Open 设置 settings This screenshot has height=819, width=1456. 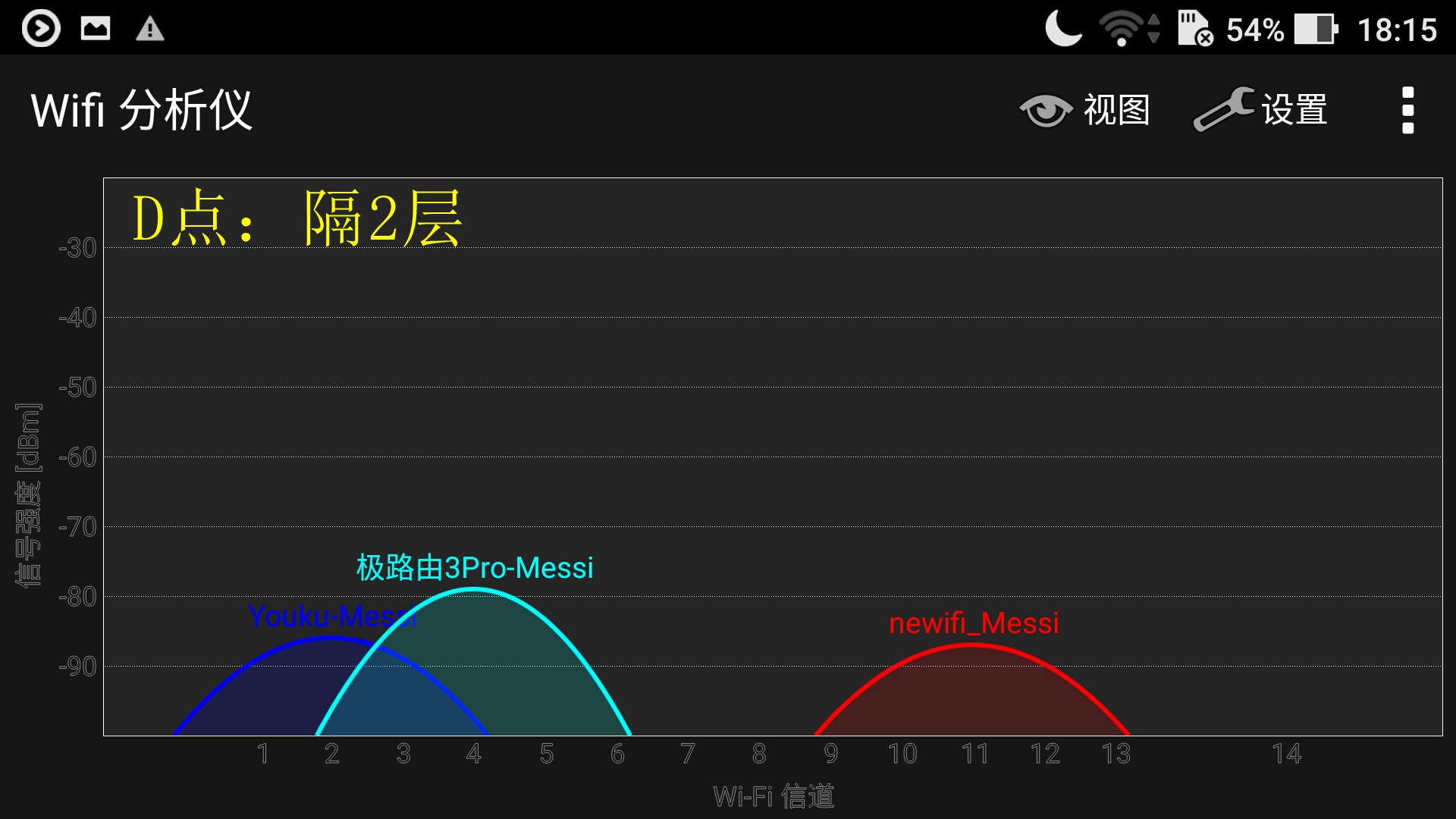pos(1260,111)
